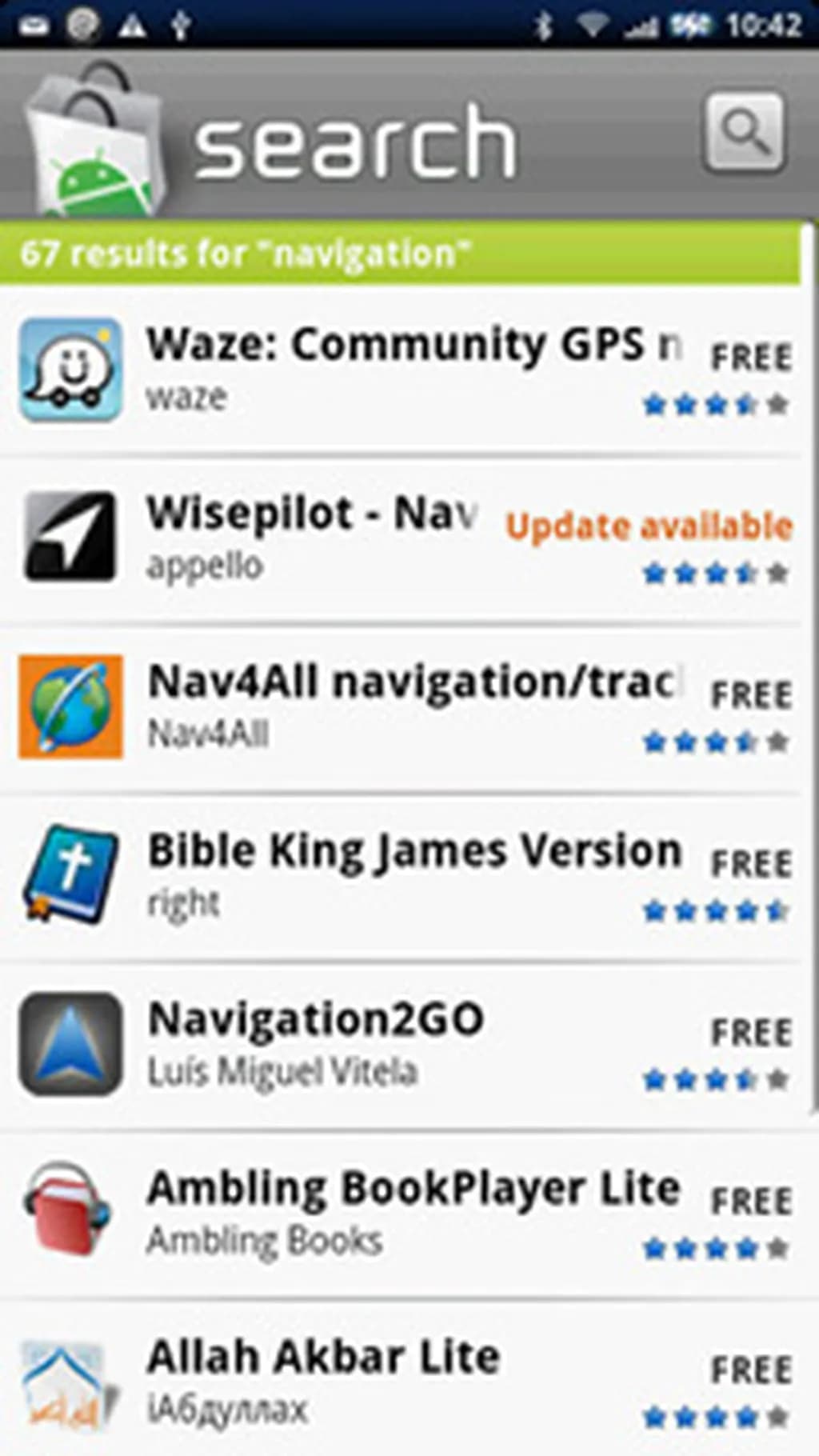The image size is (819, 1456).
Task: Open the Waze: Community GPS result
Action: (x=400, y=370)
